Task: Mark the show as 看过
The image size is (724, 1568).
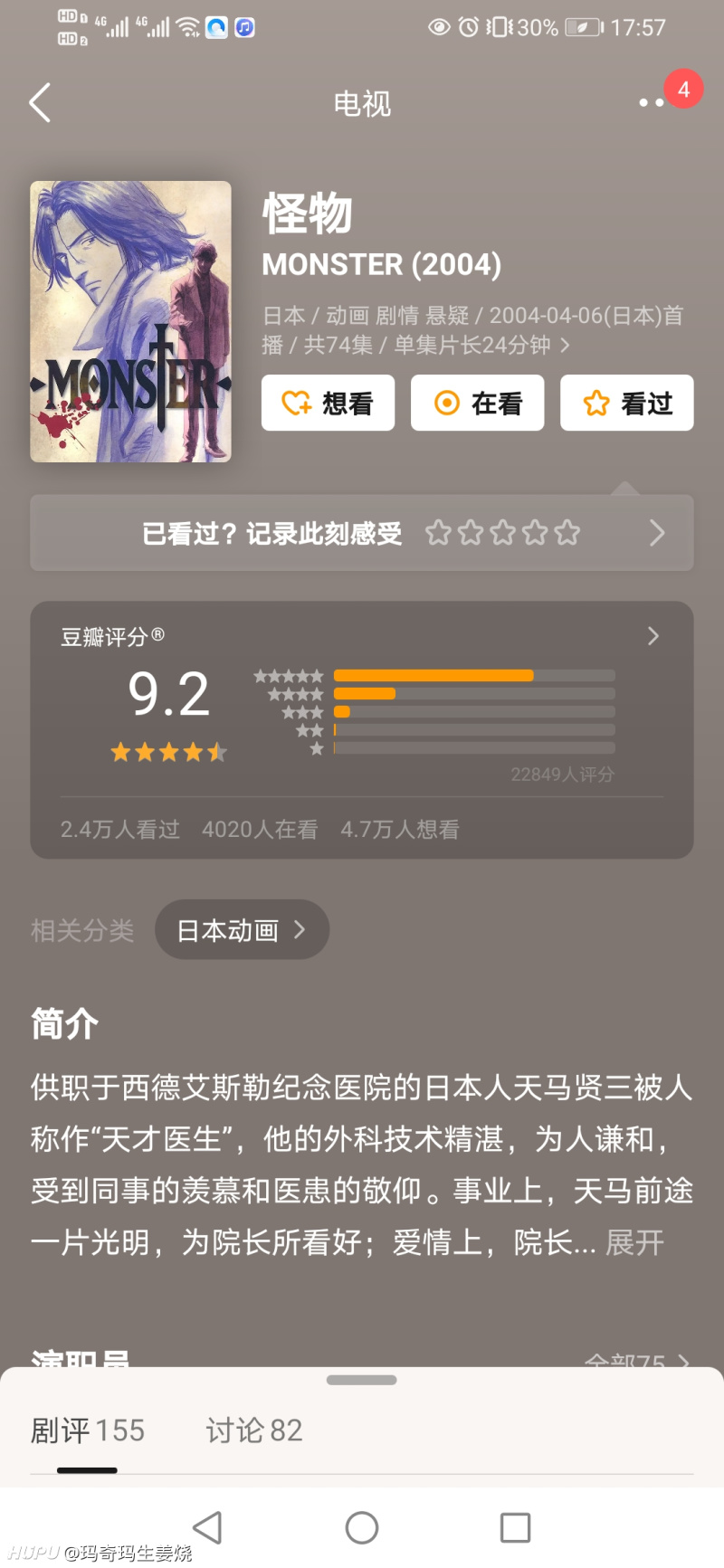Action: tap(626, 403)
